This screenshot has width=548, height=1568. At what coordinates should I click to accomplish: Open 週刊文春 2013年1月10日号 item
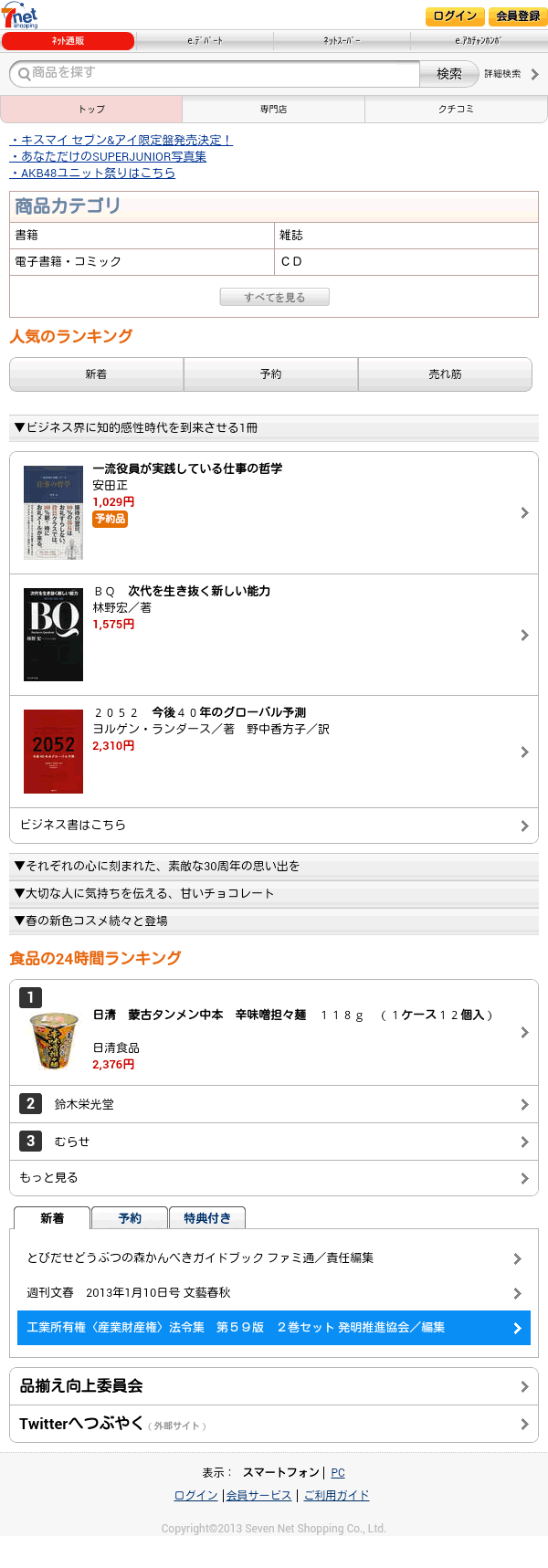(x=274, y=1293)
